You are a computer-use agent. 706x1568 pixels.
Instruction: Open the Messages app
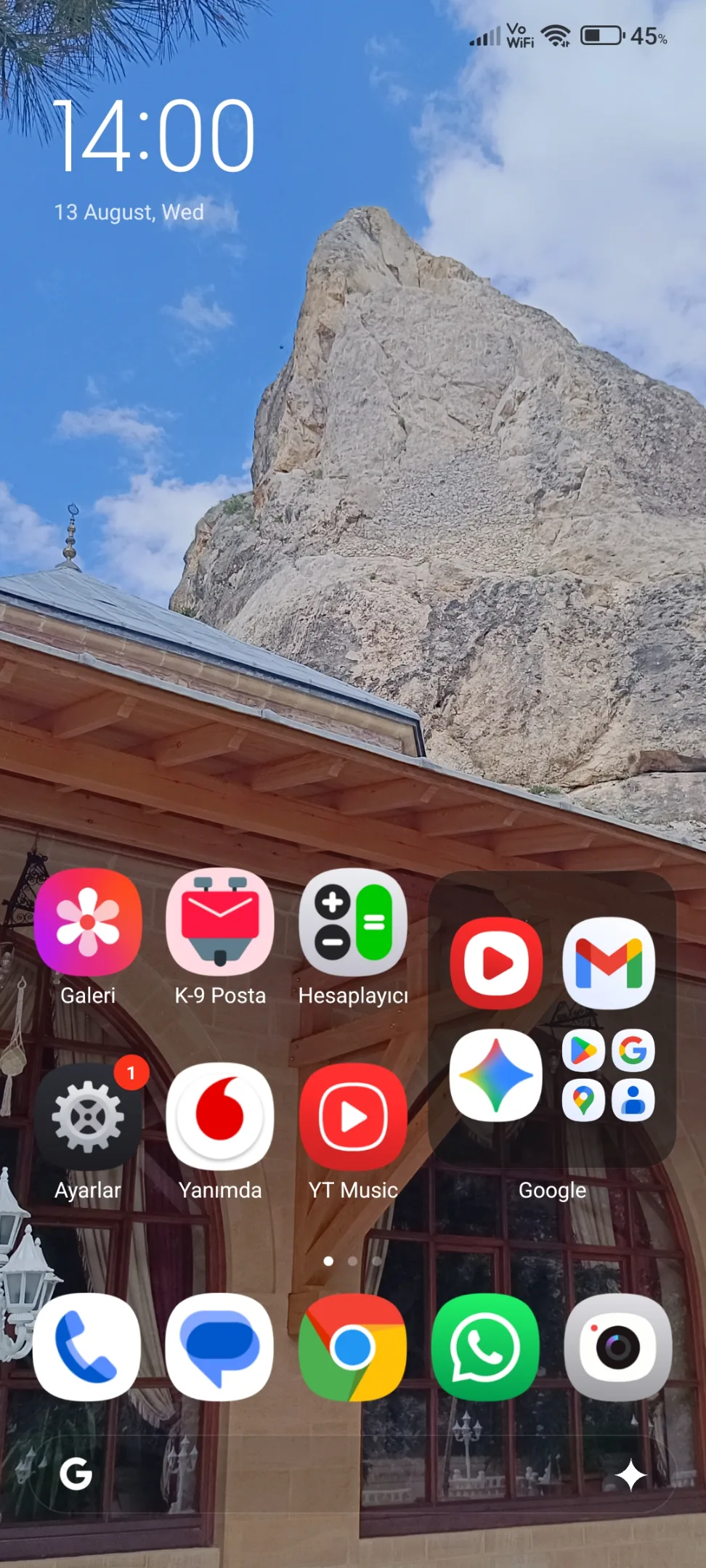pyautogui.click(x=220, y=1347)
